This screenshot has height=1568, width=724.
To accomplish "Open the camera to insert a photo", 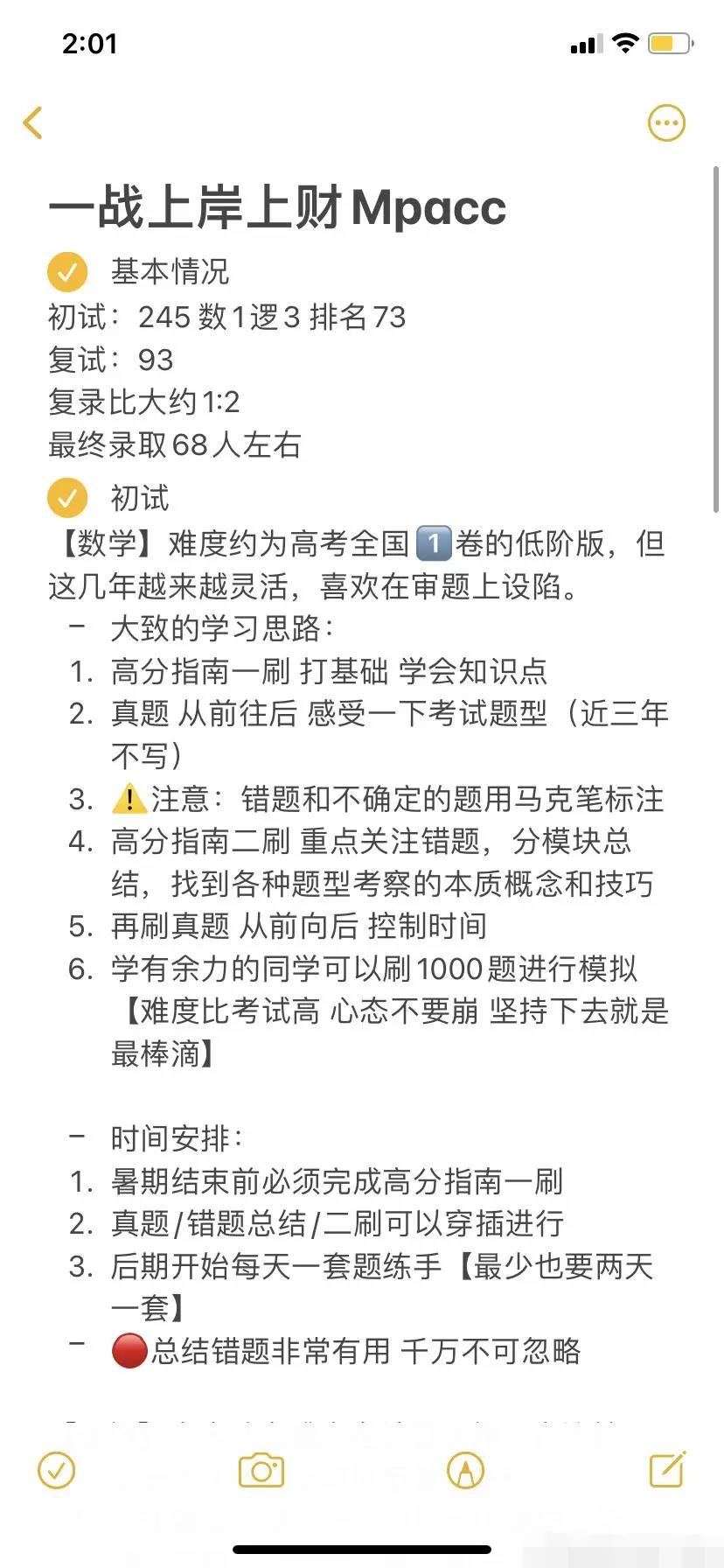I will click(261, 1470).
